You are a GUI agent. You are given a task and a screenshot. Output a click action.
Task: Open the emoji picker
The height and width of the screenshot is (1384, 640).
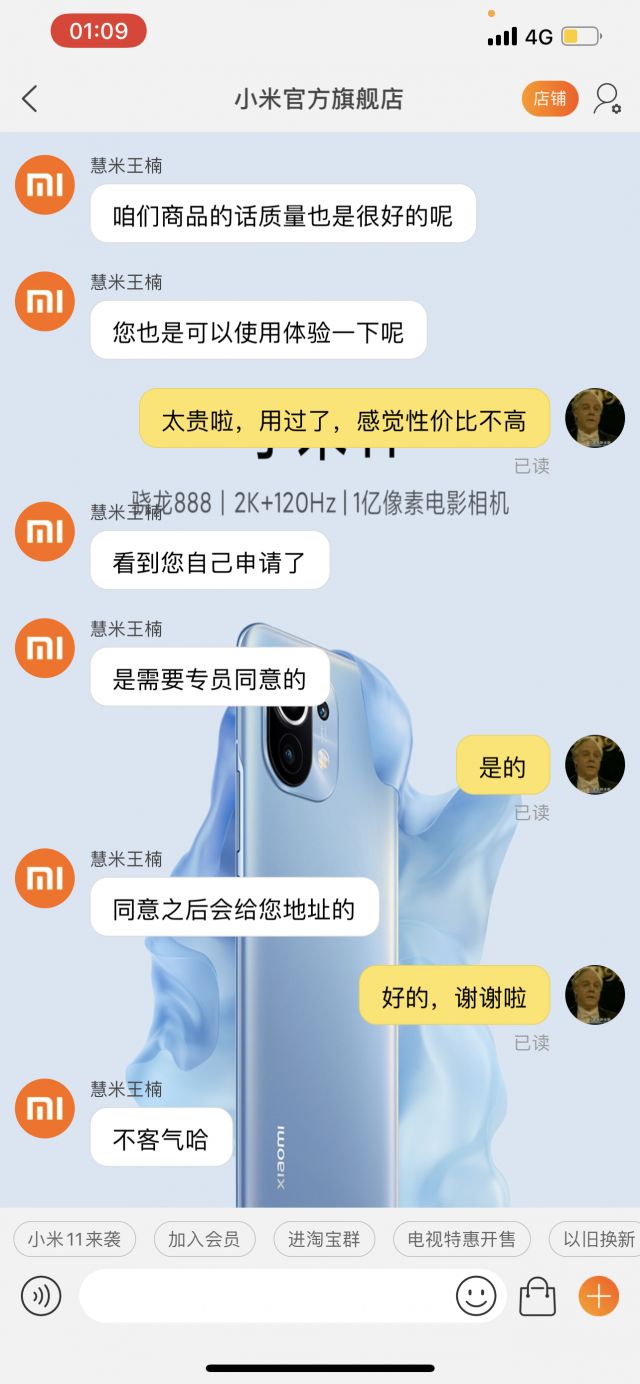(x=476, y=1297)
